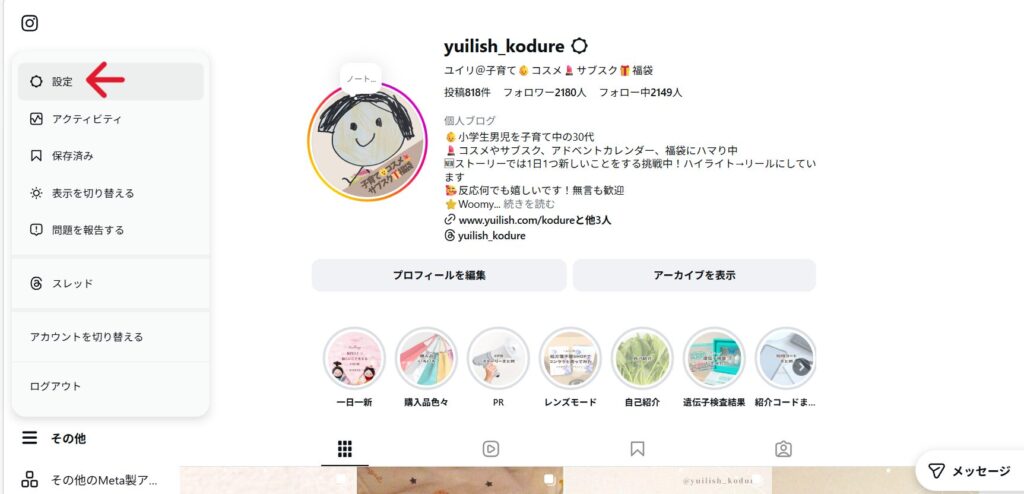Screen dimensions: 1024x494
Task: Open スレッド (Threads) entry
Action: point(72,284)
